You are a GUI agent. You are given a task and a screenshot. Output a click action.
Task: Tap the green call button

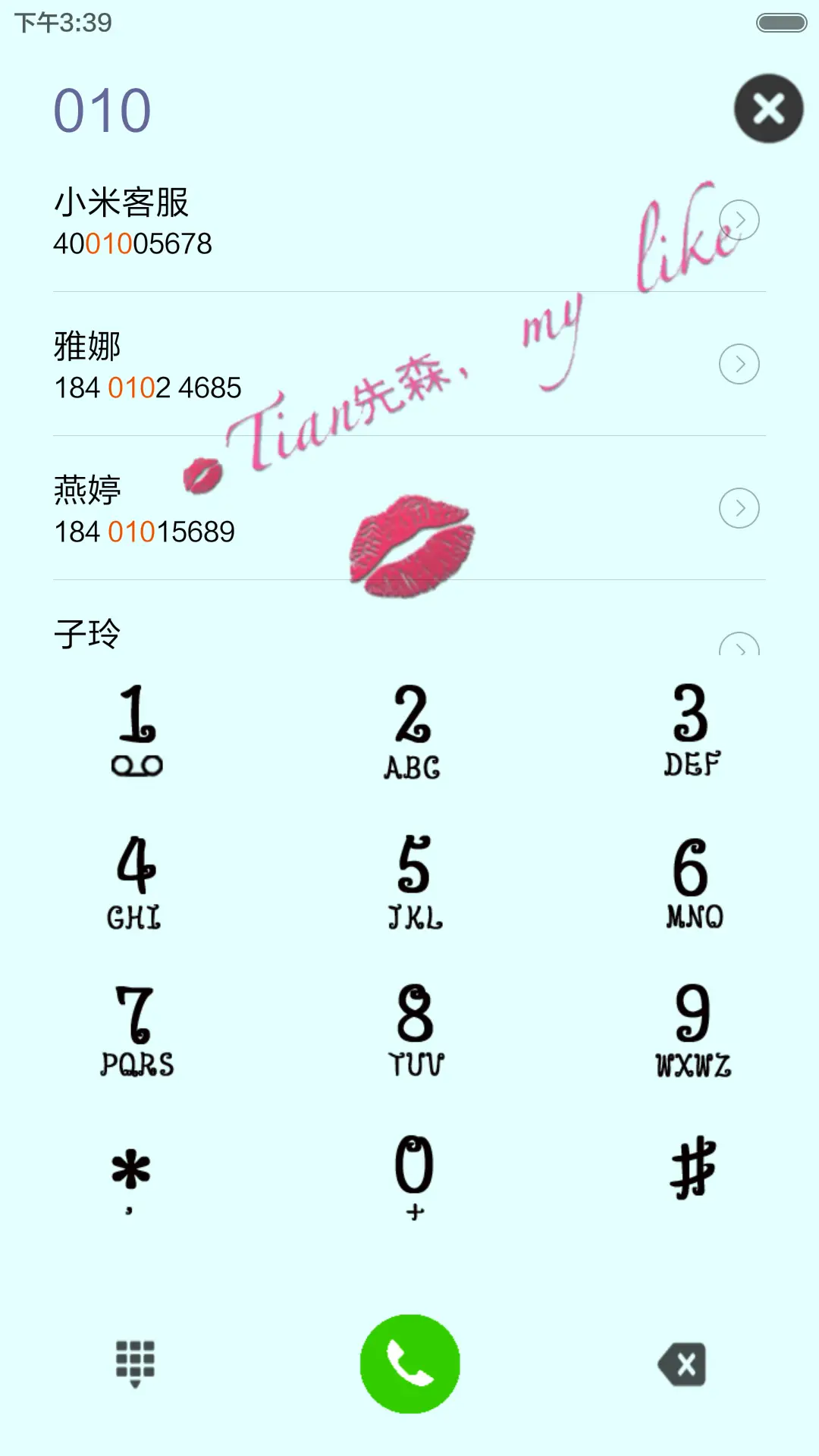pyautogui.click(x=409, y=1363)
